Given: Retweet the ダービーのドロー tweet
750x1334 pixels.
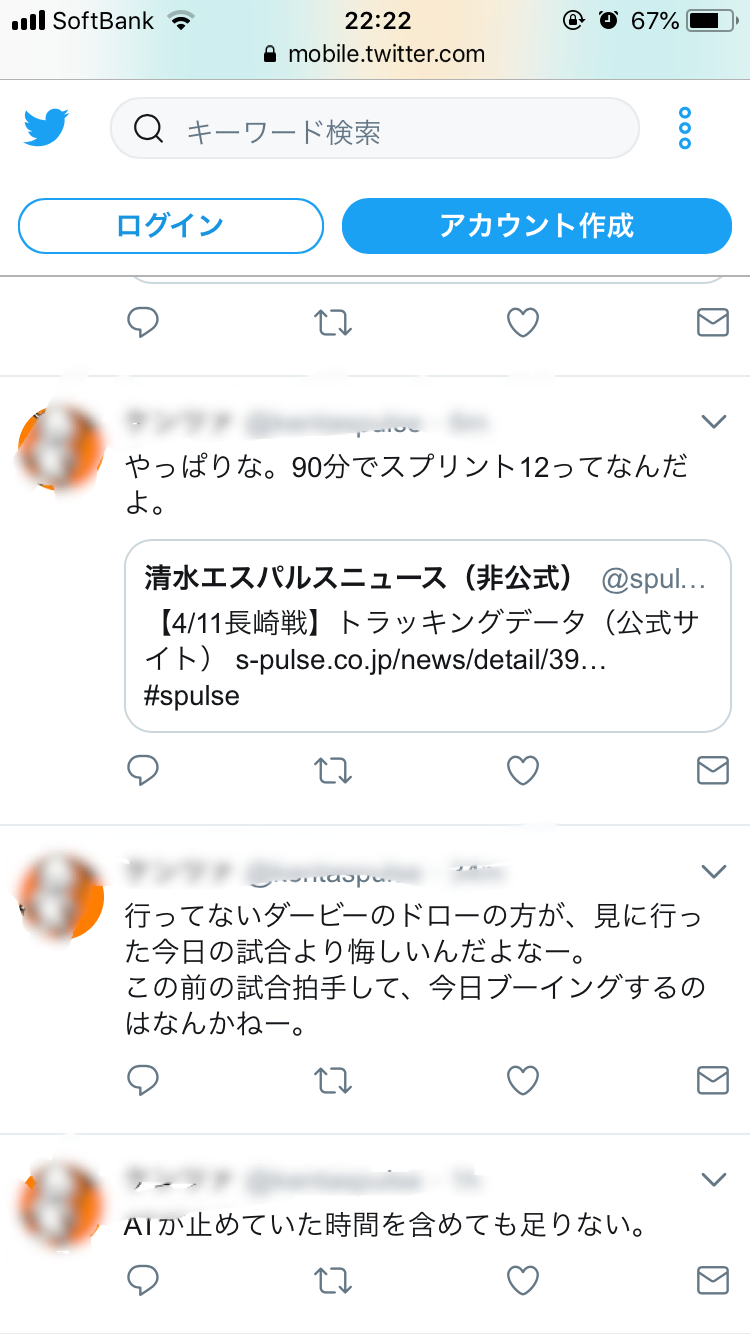Looking at the screenshot, I should 333,1080.
